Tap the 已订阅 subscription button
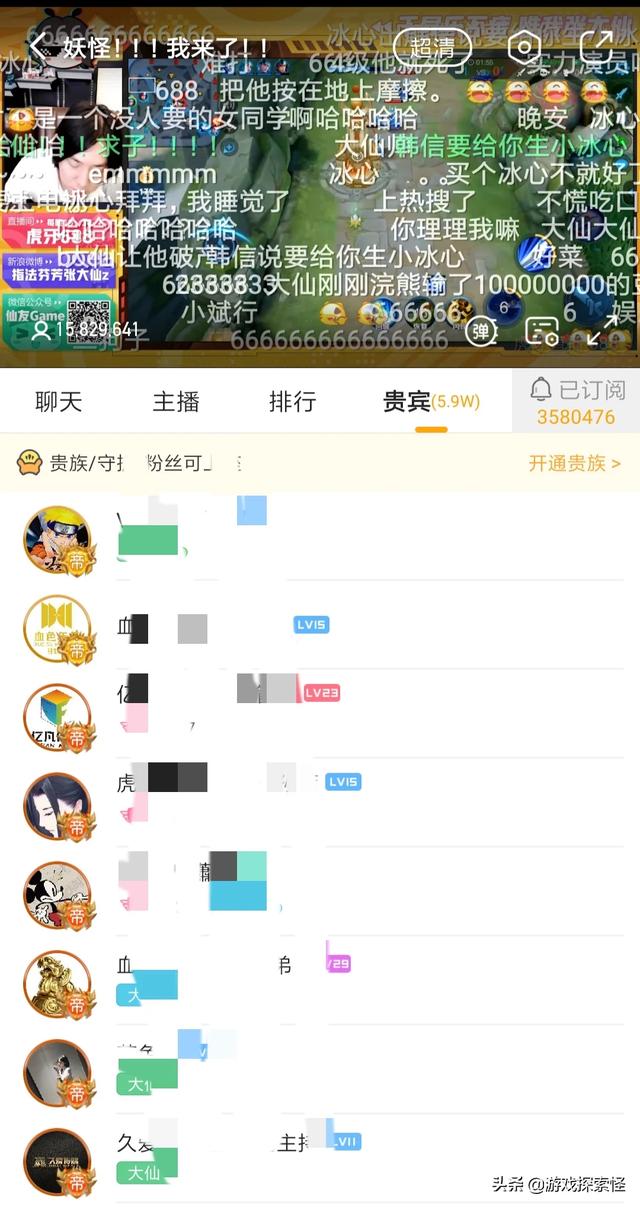 [576, 402]
